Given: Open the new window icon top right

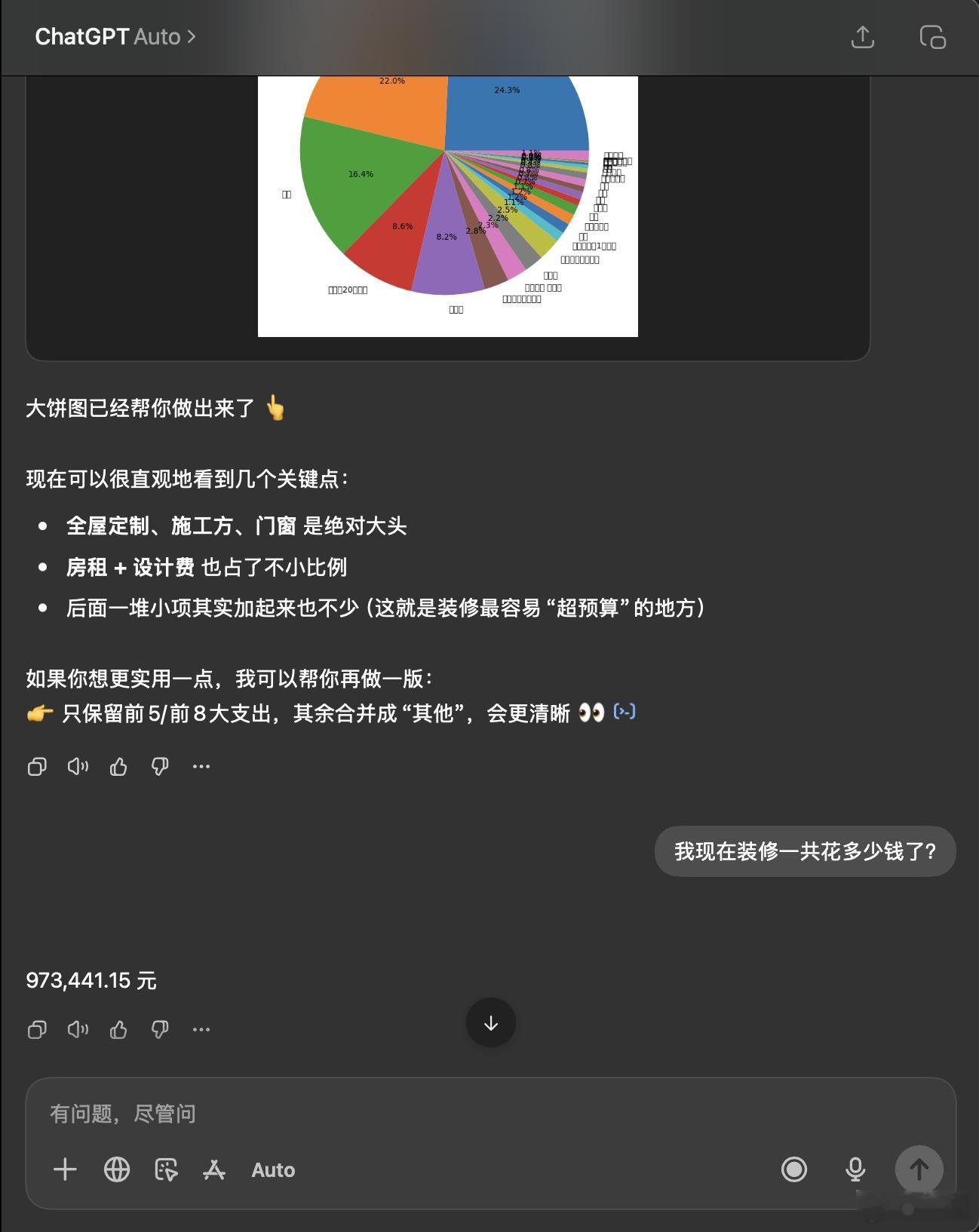Looking at the screenshot, I should point(932,37).
